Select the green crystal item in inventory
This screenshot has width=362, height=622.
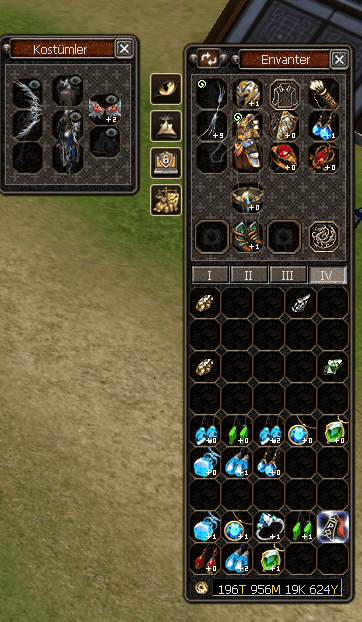[x=333, y=367]
